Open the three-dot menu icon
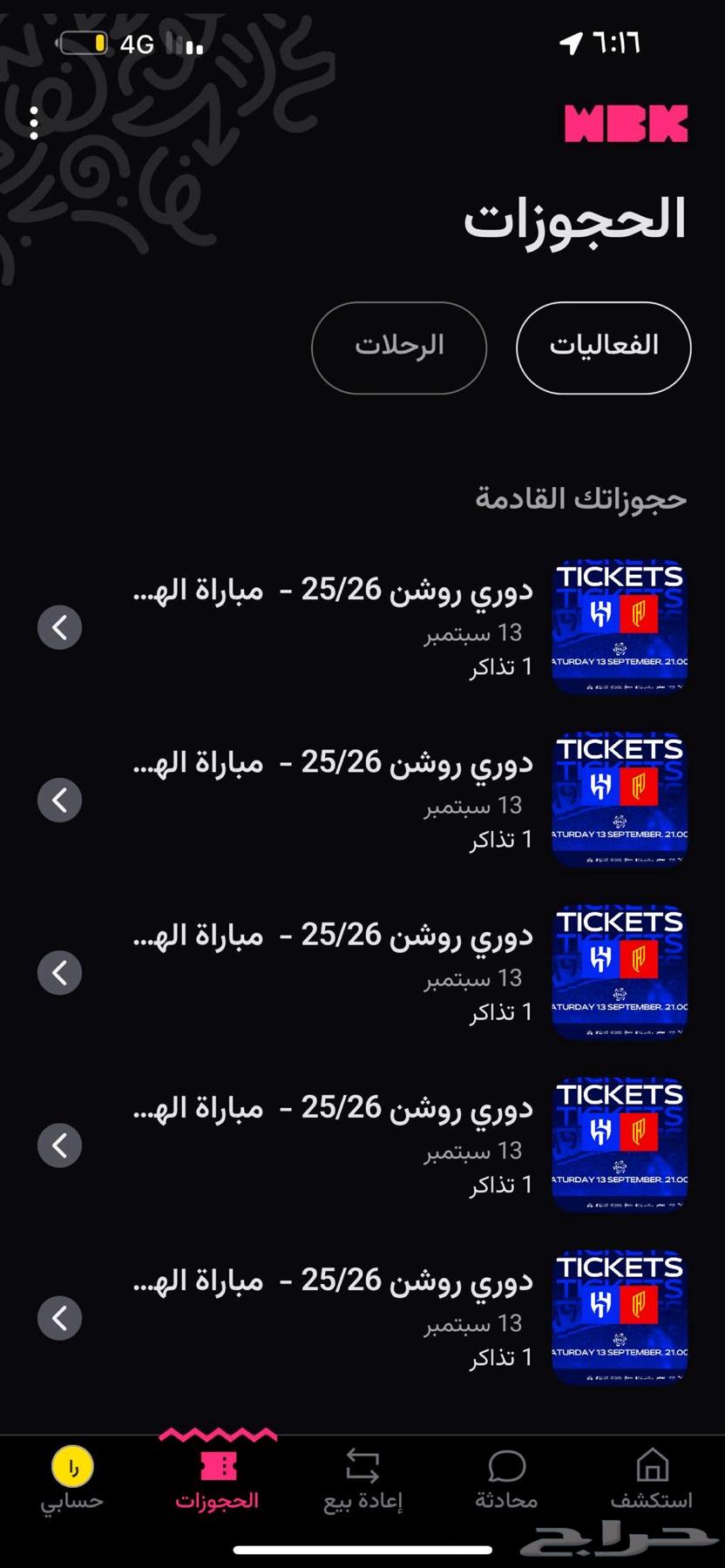The image size is (725, 1568). (34, 124)
